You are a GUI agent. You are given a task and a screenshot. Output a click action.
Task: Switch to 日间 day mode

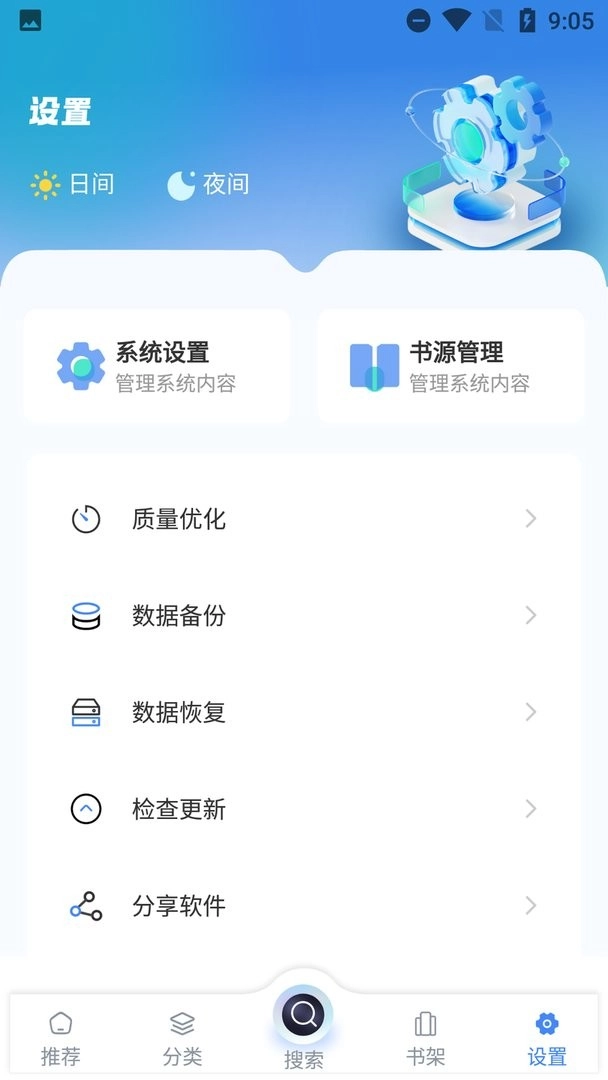(73, 185)
